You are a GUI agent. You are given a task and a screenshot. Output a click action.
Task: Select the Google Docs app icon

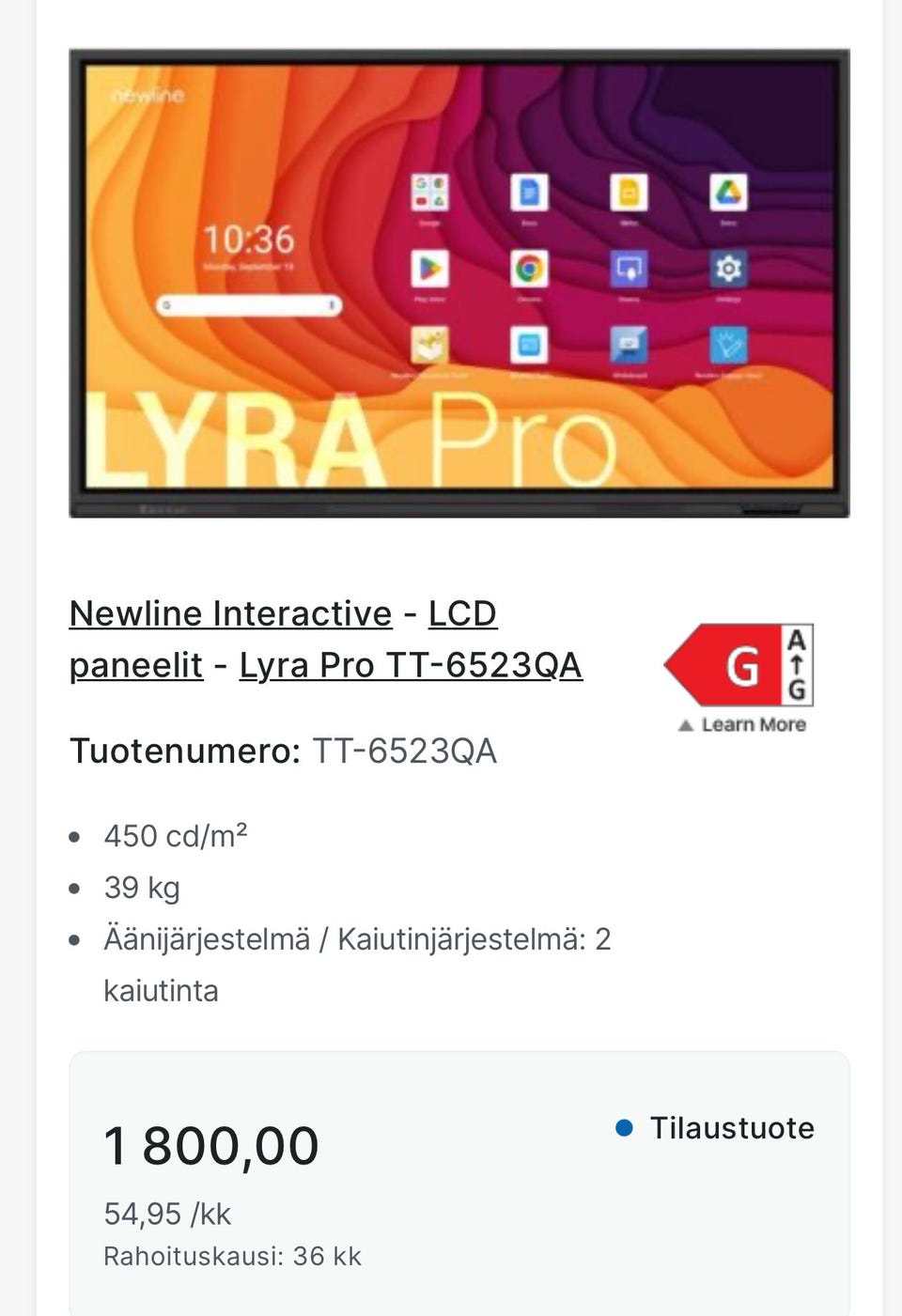tap(529, 193)
